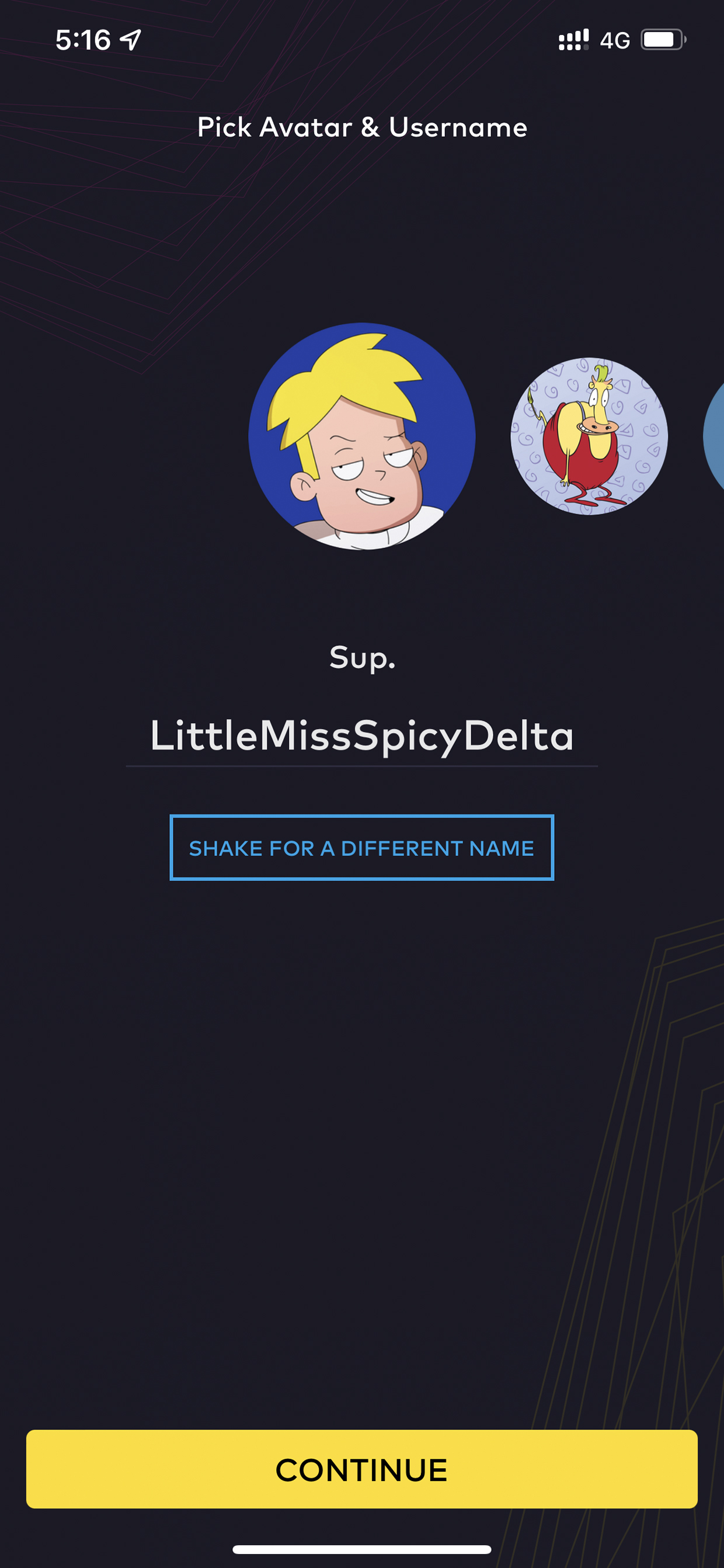Tap Shake for a Different Name
724x1568 pixels.
pos(362,847)
